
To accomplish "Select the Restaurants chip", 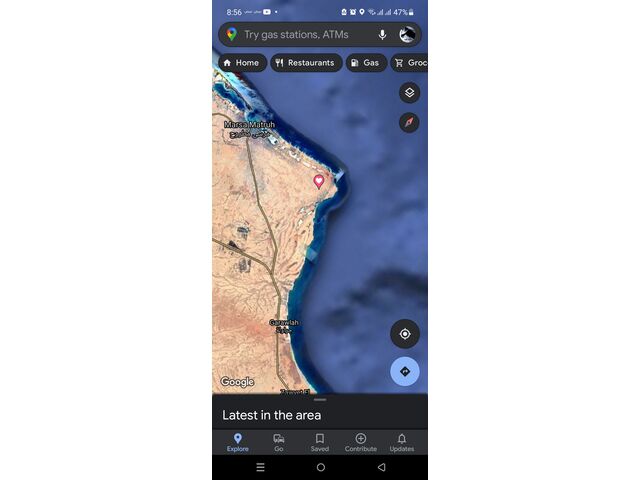I will coord(306,63).
